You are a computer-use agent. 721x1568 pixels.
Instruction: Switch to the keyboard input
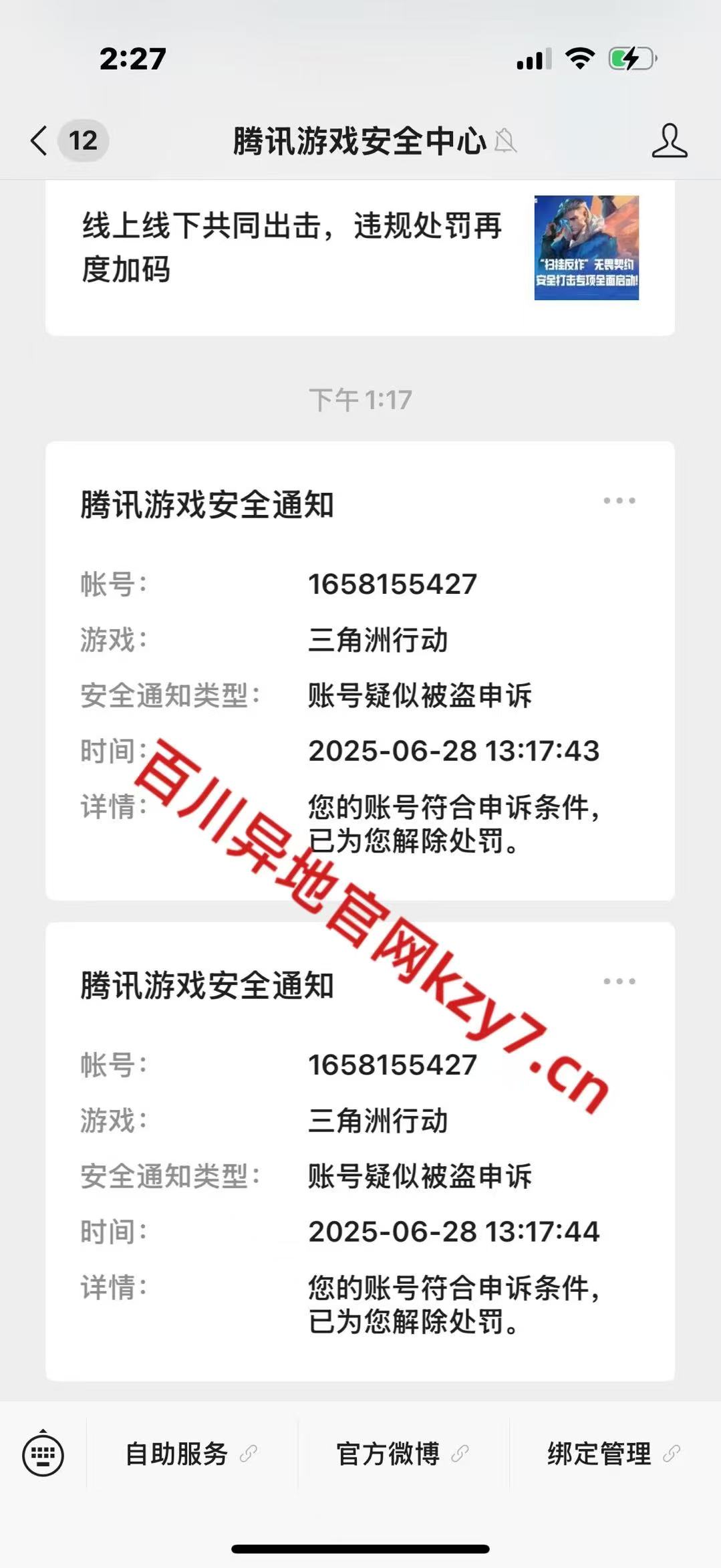(x=43, y=1455)
